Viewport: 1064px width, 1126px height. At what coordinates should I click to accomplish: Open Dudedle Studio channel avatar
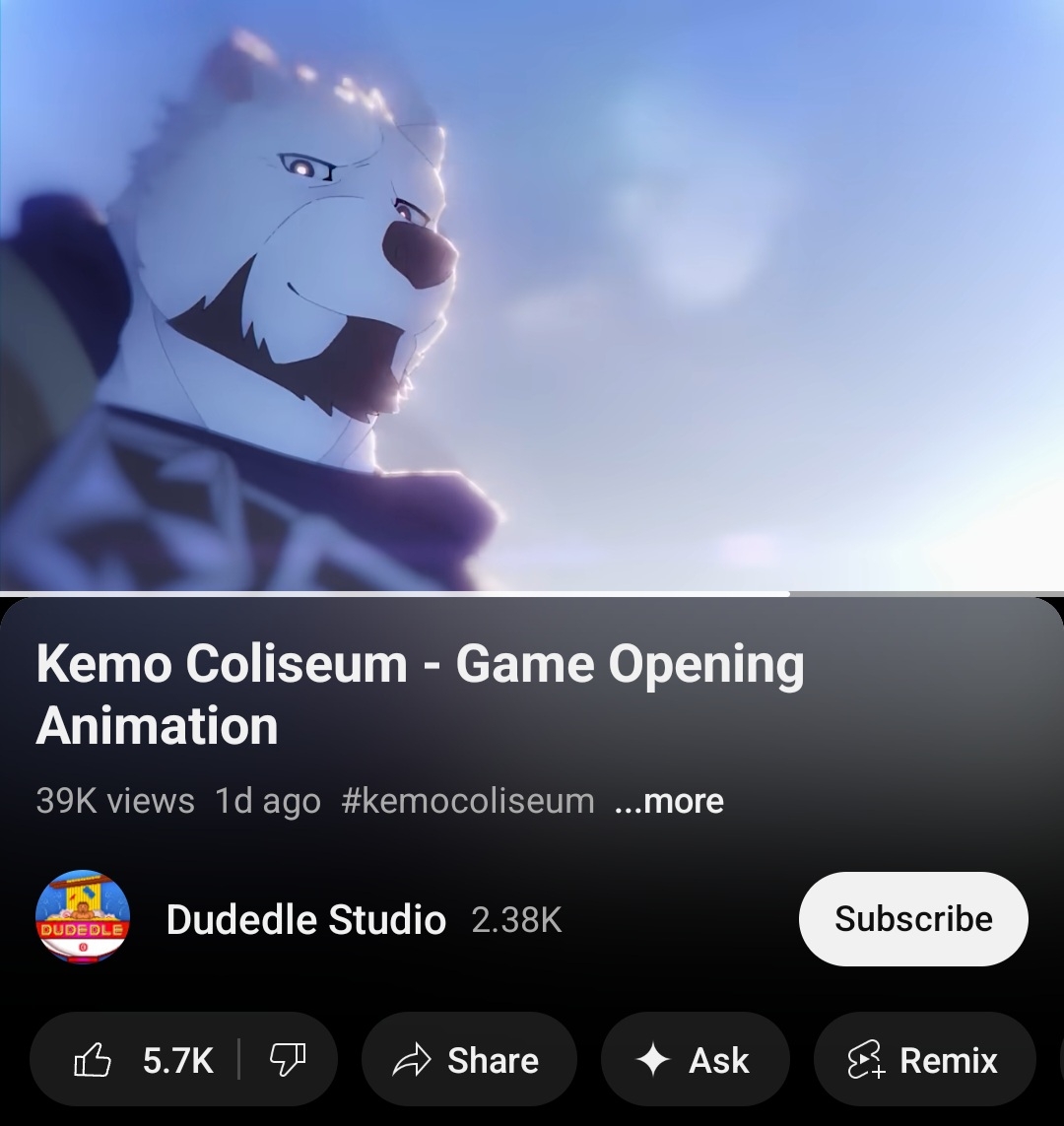[x=83, y=917]
